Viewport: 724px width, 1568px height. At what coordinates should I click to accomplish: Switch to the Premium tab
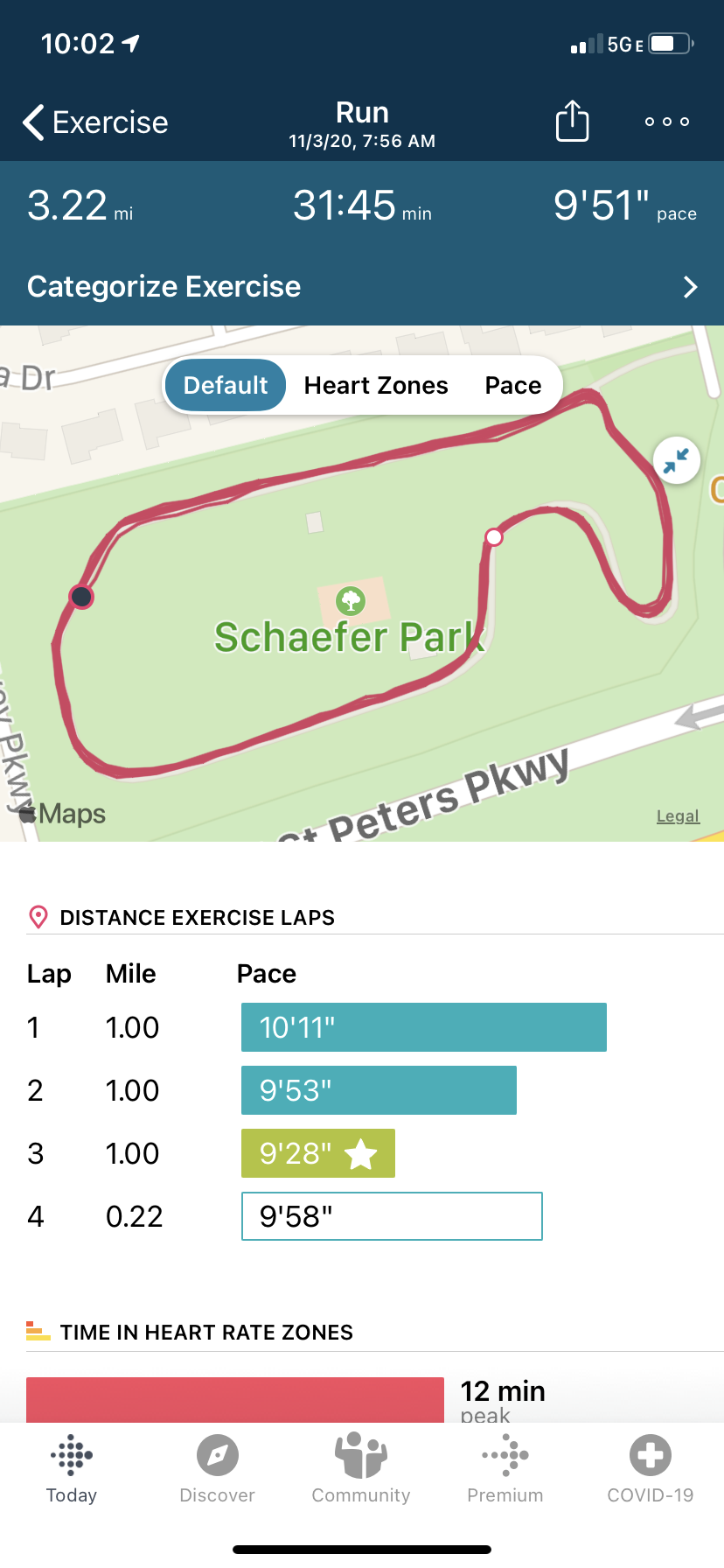tap(505, 1469)
